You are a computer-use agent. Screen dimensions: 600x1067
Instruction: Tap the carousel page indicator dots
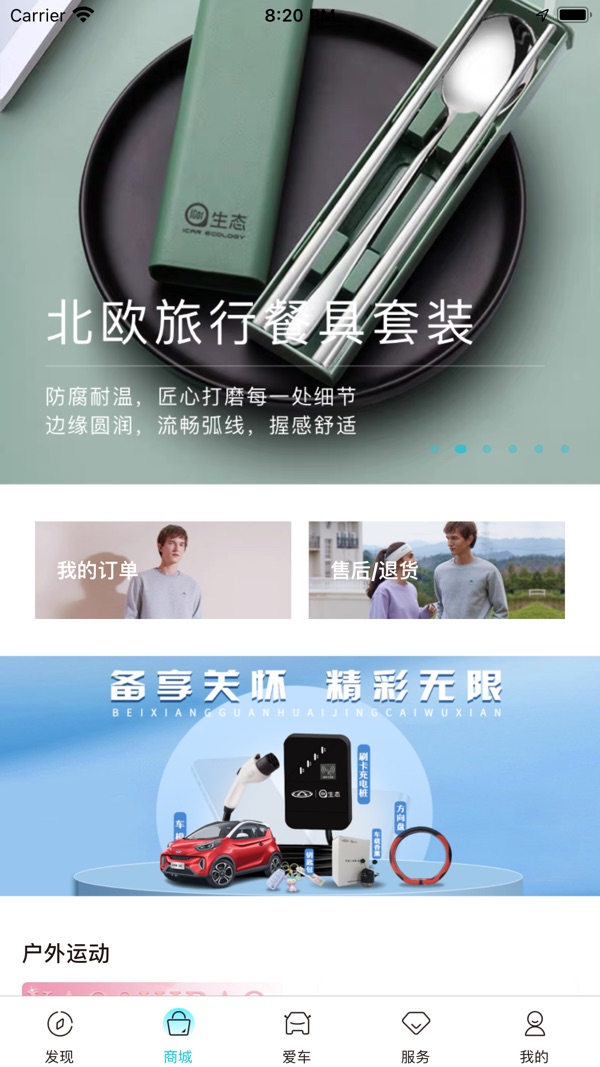pos(500,449)
